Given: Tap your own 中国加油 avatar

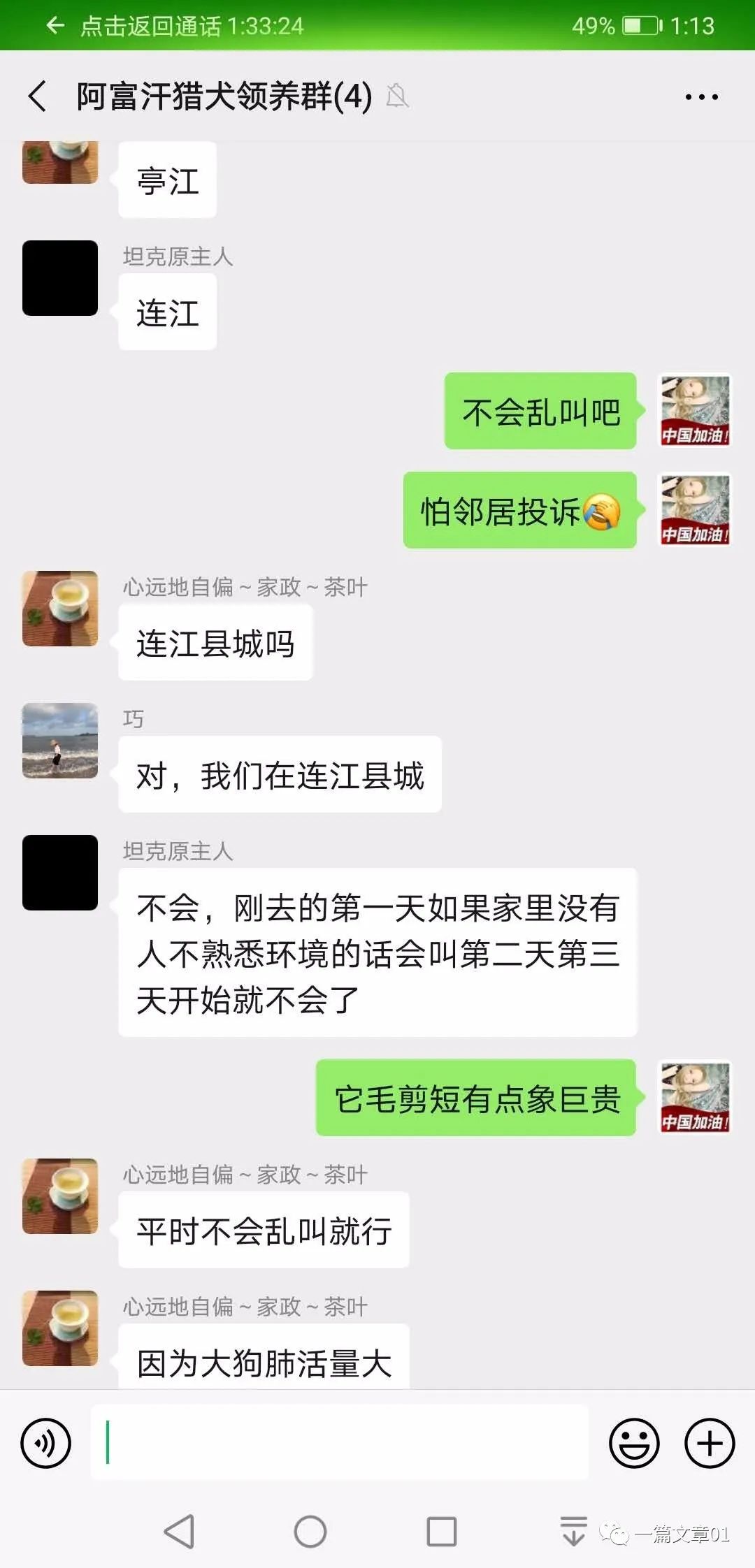Looking at the screenshot, I should click(x=694, y=411).
